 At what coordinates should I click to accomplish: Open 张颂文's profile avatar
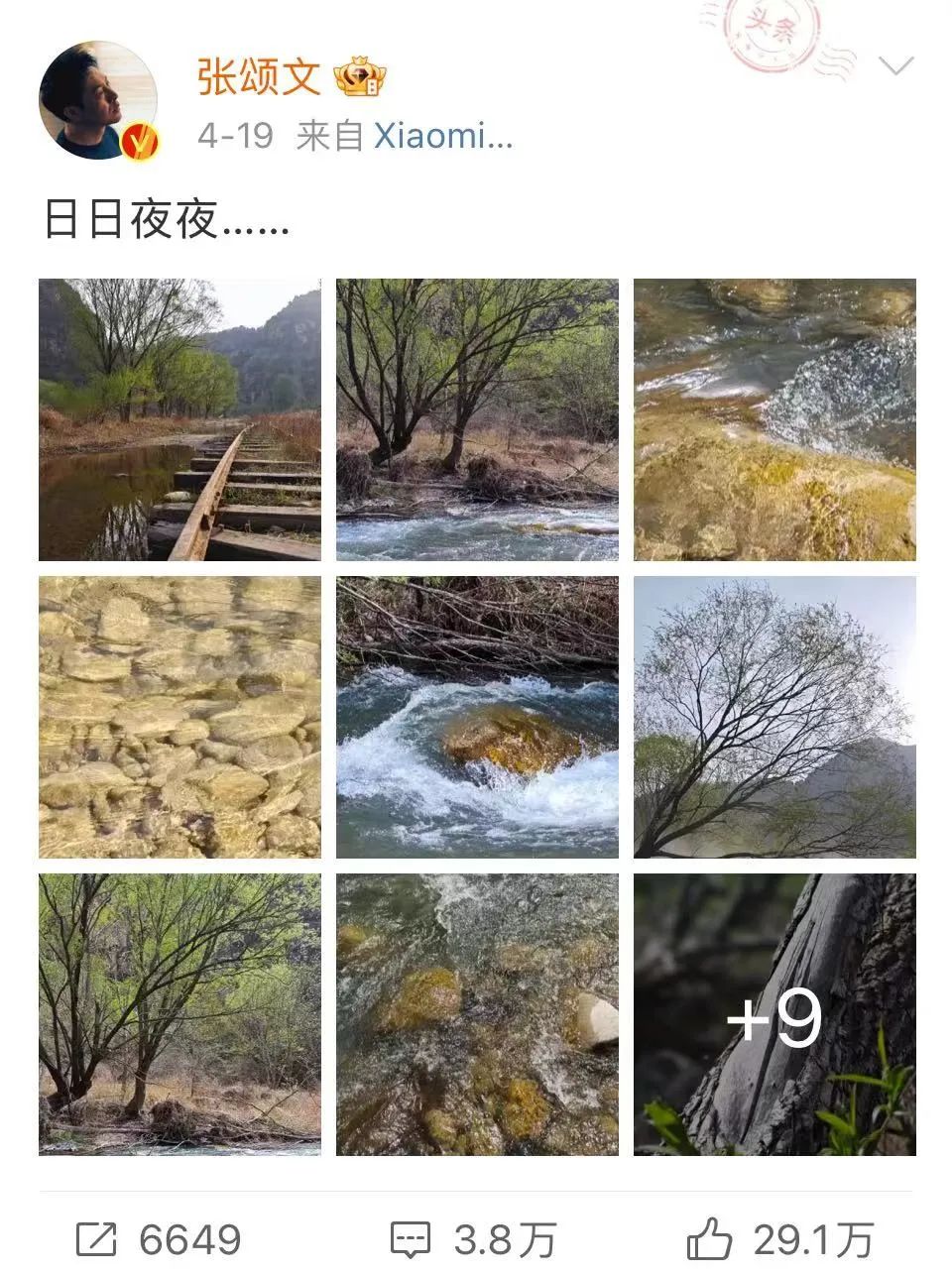[x=98, y=100]
